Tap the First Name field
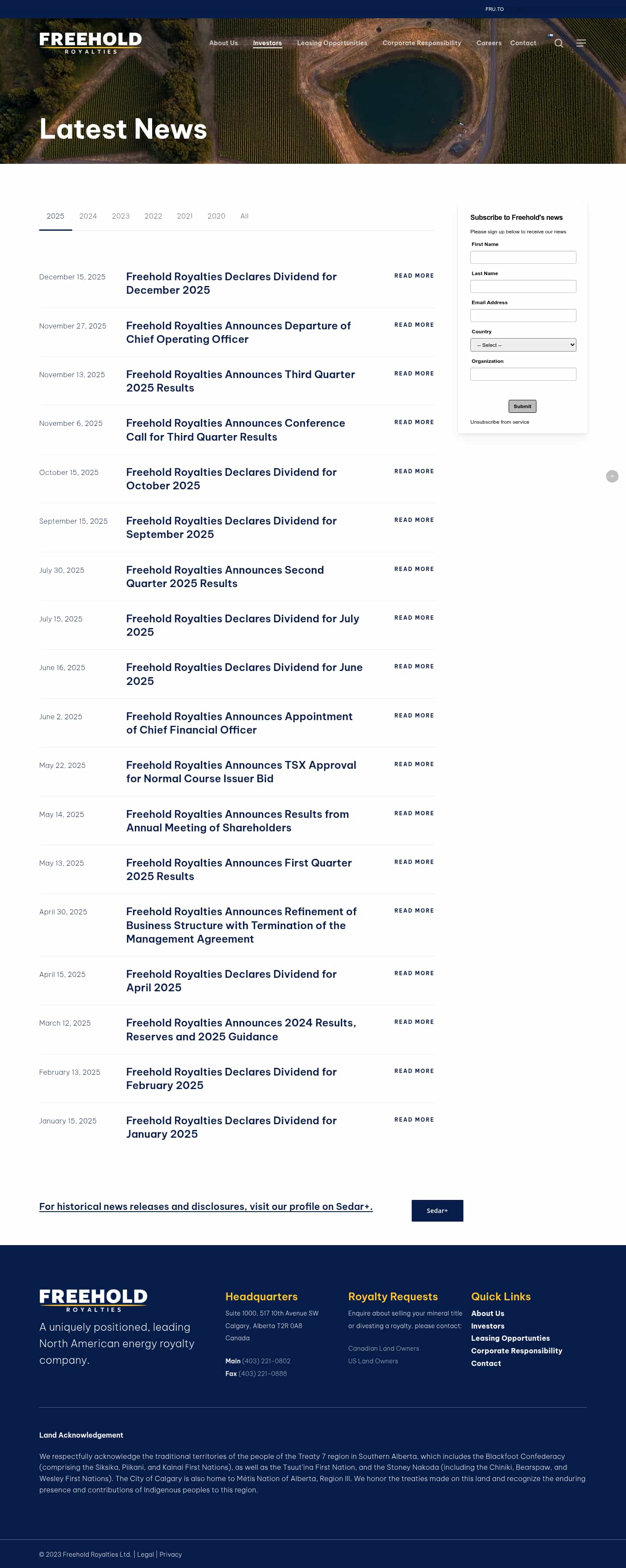Screen dimensions: 626x1568 pos(523,257)
